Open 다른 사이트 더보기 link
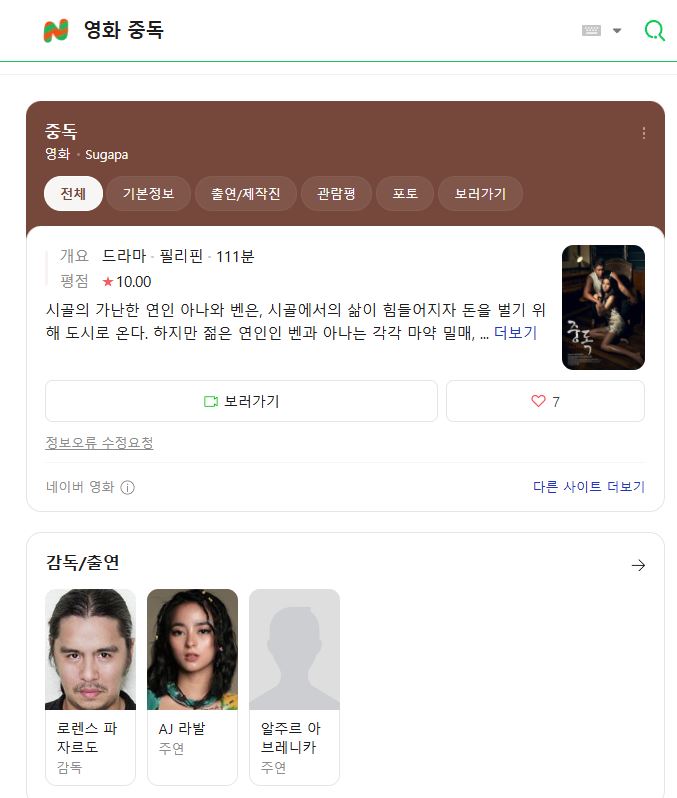 point(588,487)
